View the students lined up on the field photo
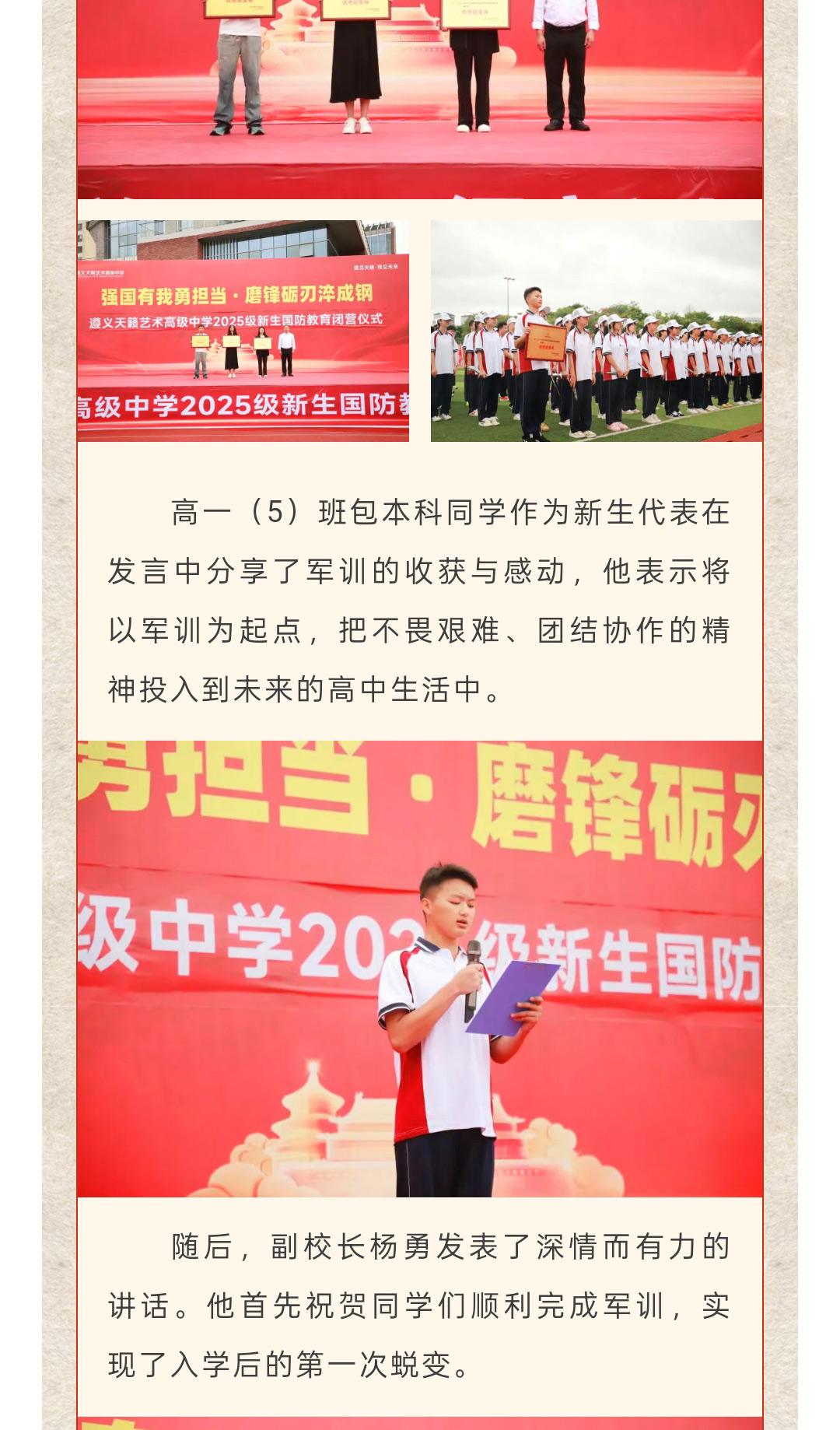This screenshot has height=1430, width=840. (597, 331)
